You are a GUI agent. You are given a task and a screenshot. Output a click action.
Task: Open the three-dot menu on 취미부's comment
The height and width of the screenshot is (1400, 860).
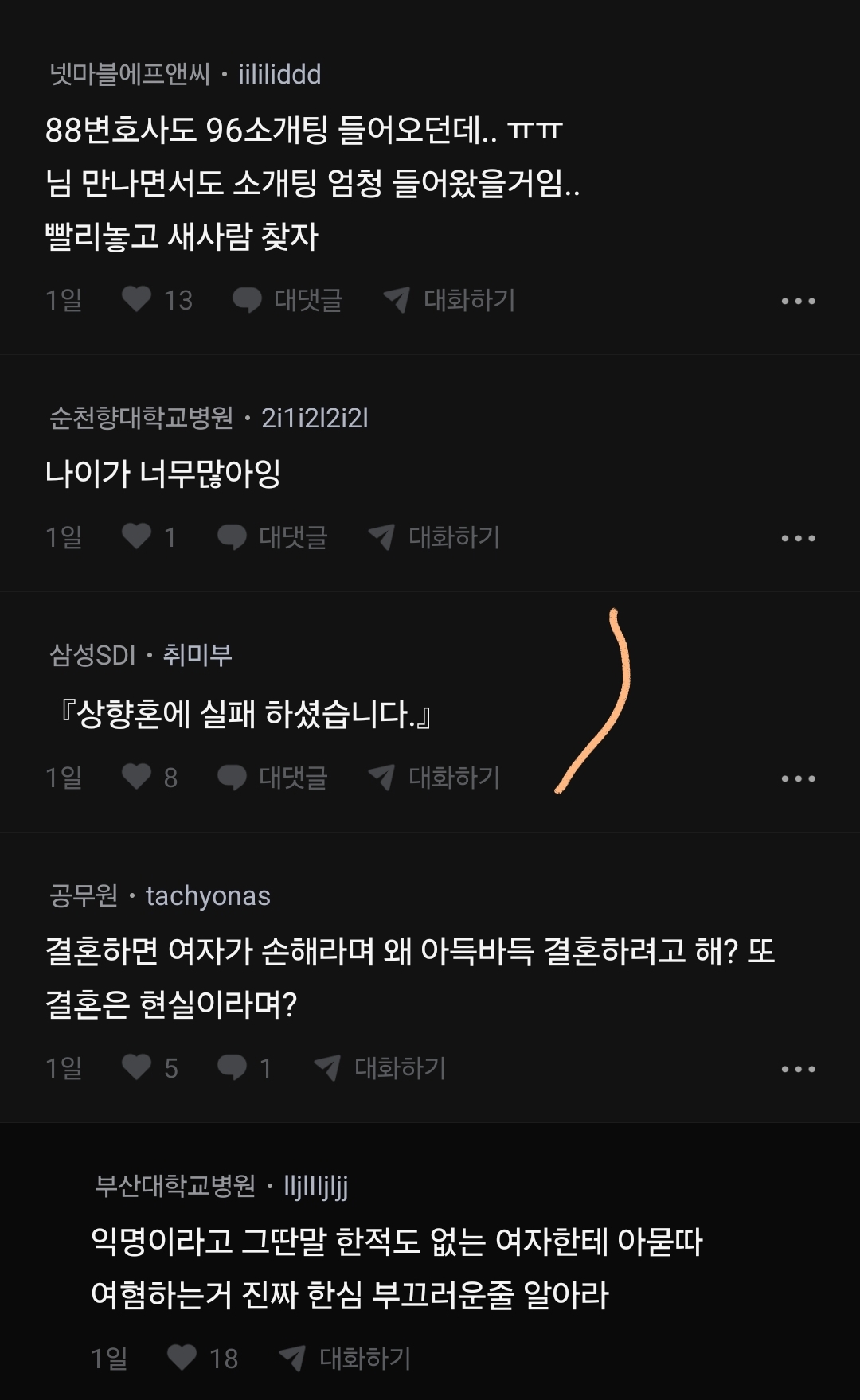(798, 778)
